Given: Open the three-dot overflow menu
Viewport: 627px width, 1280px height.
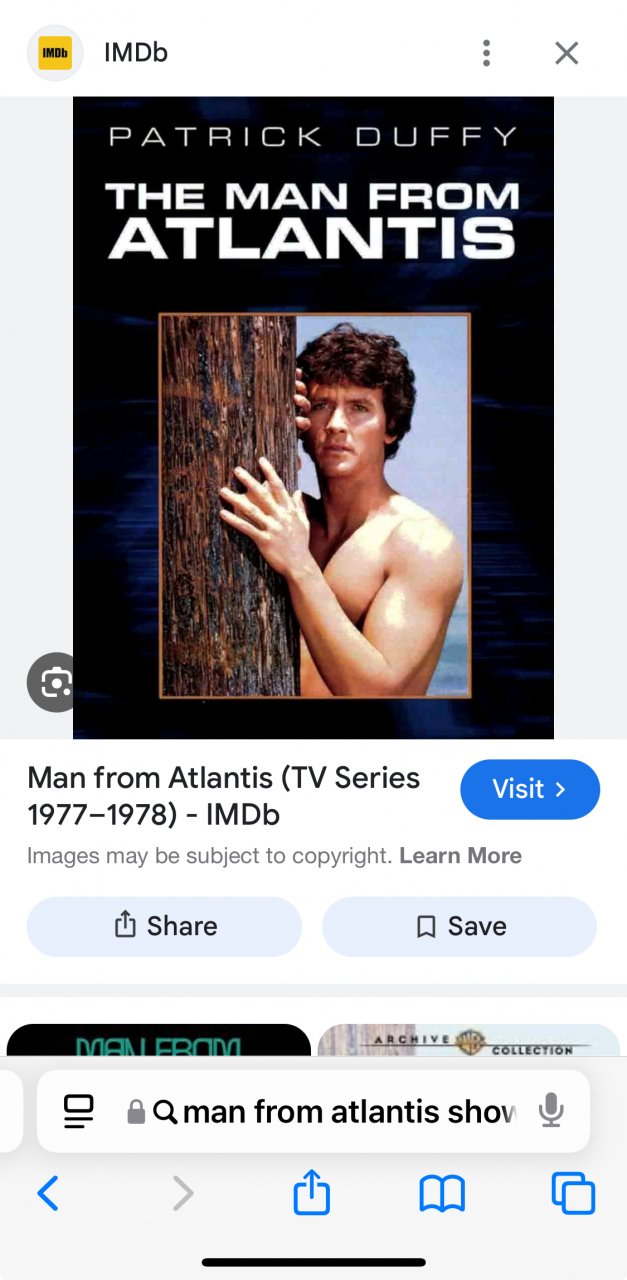Looking at the screenshot, I should coord(486,53).
